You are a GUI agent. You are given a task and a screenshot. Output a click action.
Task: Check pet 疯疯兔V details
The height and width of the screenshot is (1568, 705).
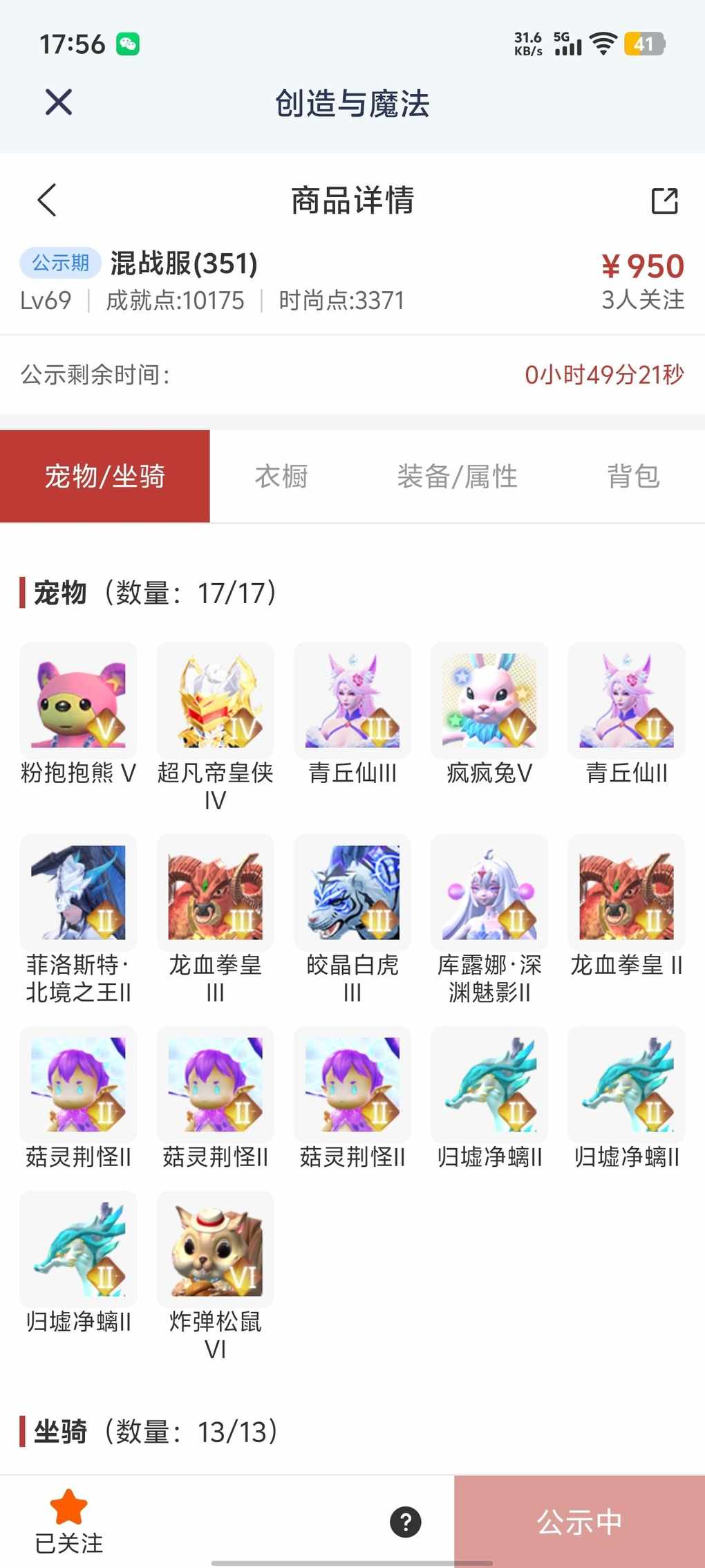click(x=489, y=701)
